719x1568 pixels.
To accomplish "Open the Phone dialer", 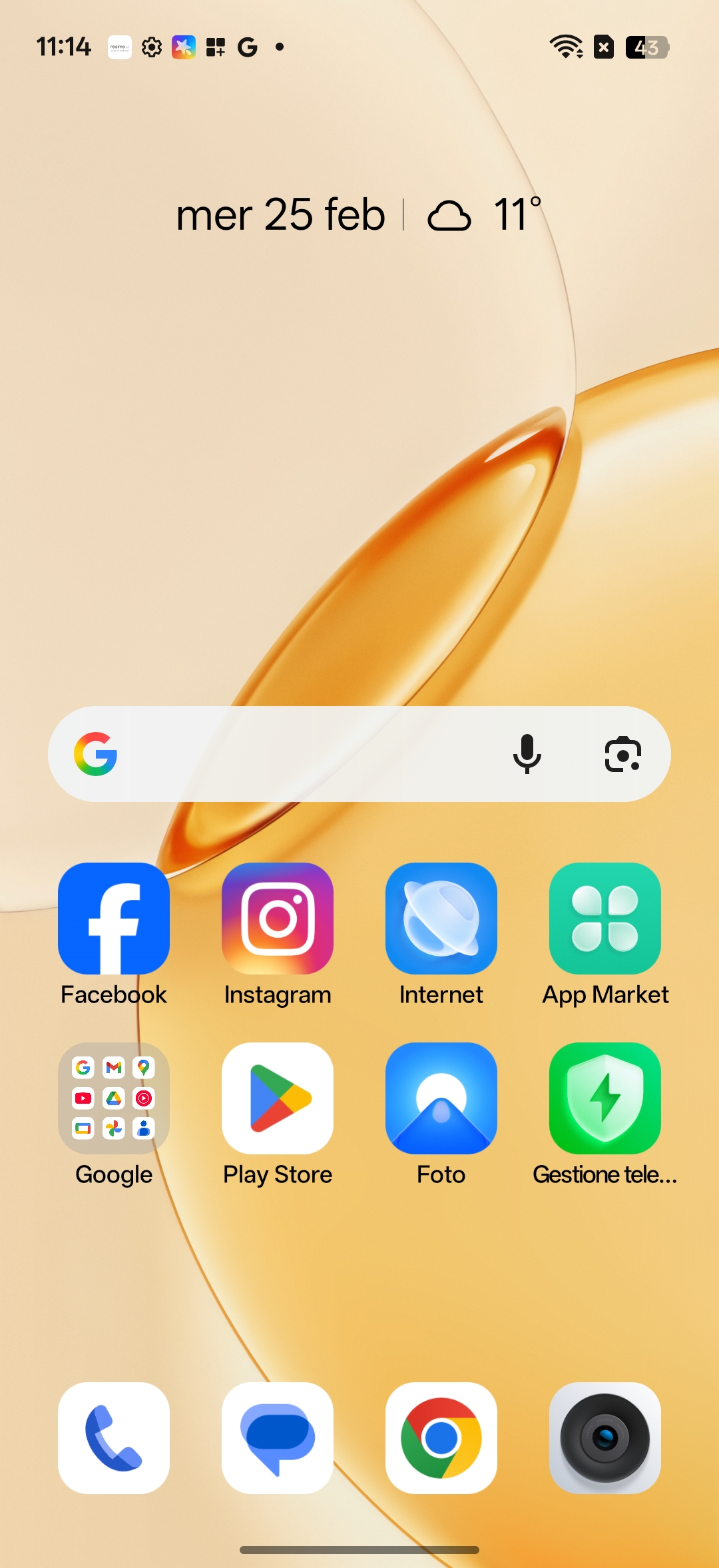I will coord(114,1438).
